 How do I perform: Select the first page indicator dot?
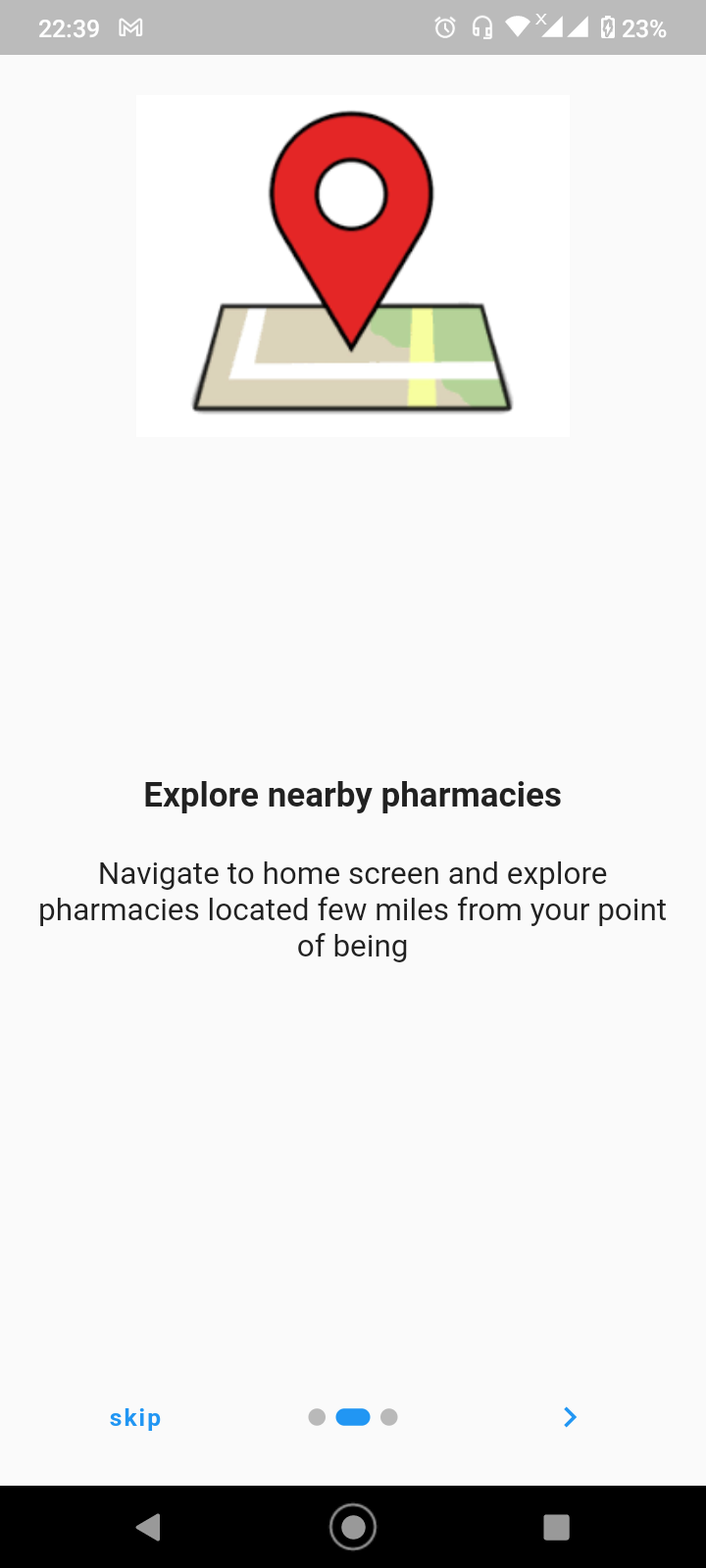(316, 1416)
